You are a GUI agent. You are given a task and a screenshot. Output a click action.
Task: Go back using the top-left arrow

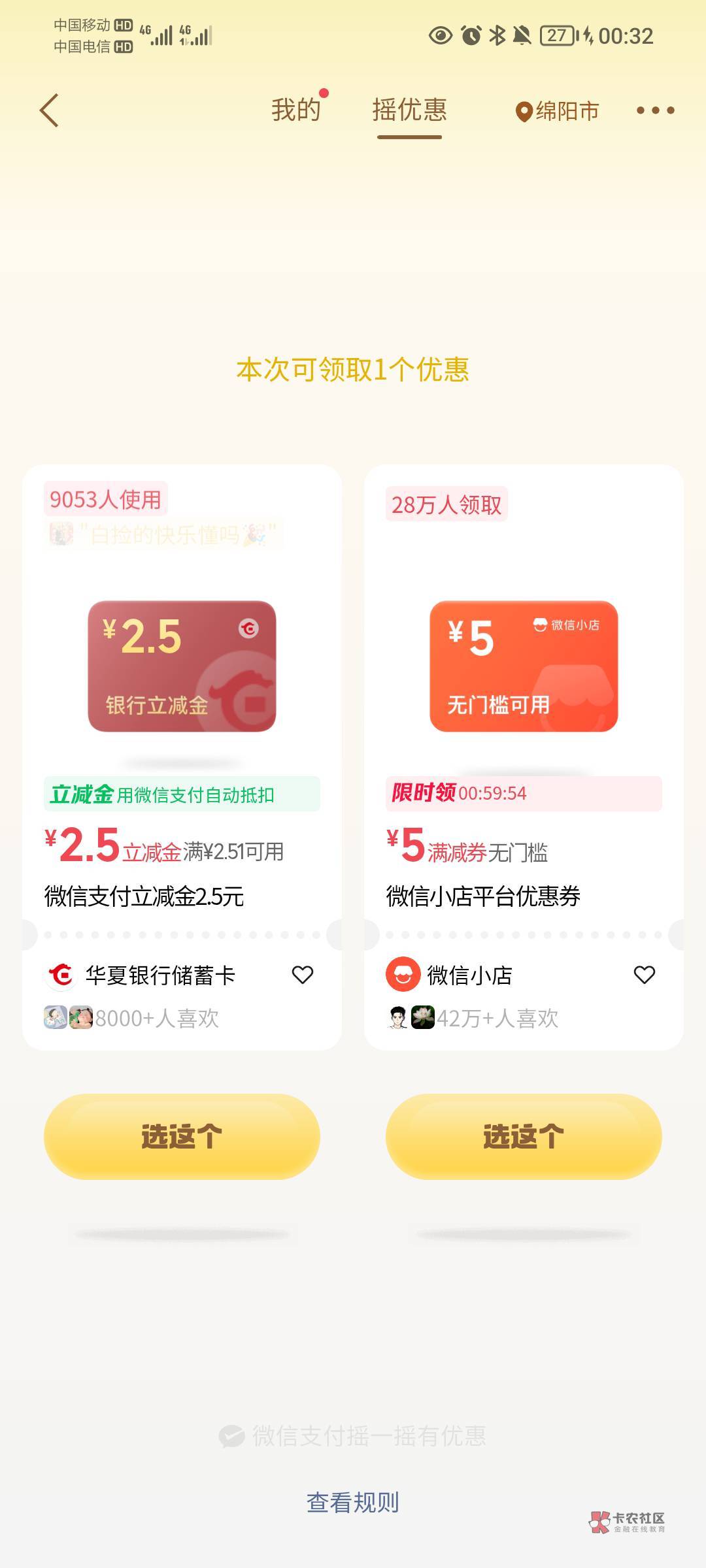click(x=49, y=110)
